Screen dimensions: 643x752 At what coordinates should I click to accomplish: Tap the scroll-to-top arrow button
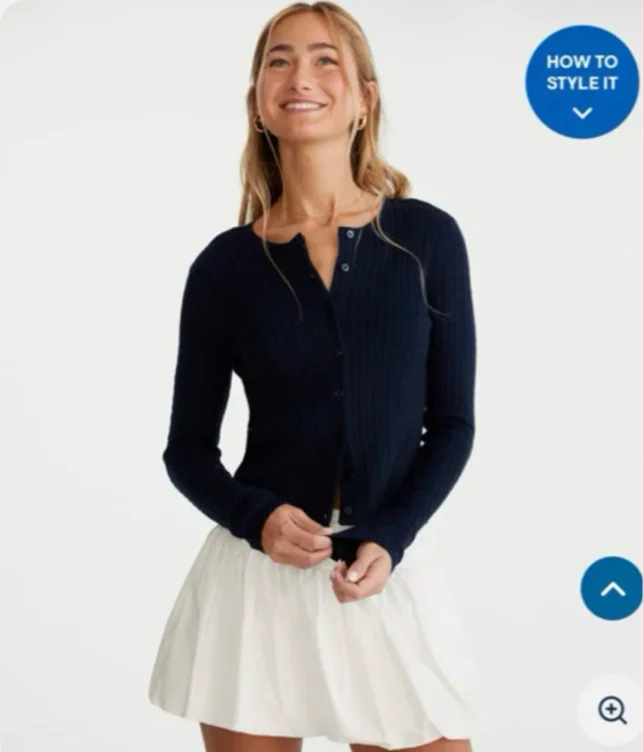(612, 588)
